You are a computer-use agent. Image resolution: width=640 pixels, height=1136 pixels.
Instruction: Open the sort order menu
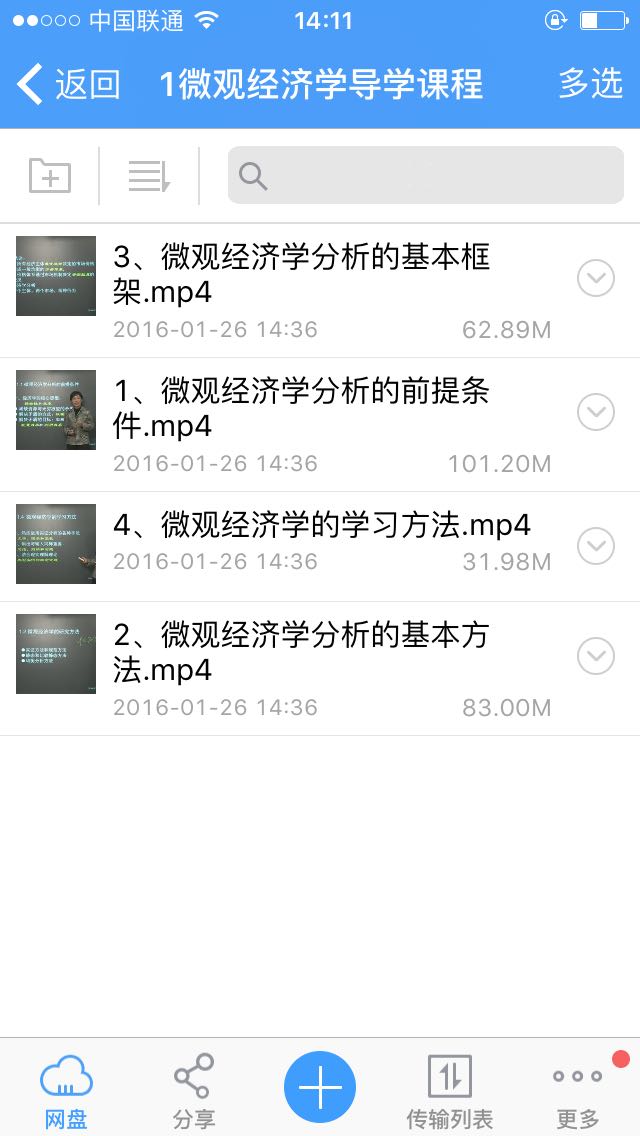(x=149, y=176)
